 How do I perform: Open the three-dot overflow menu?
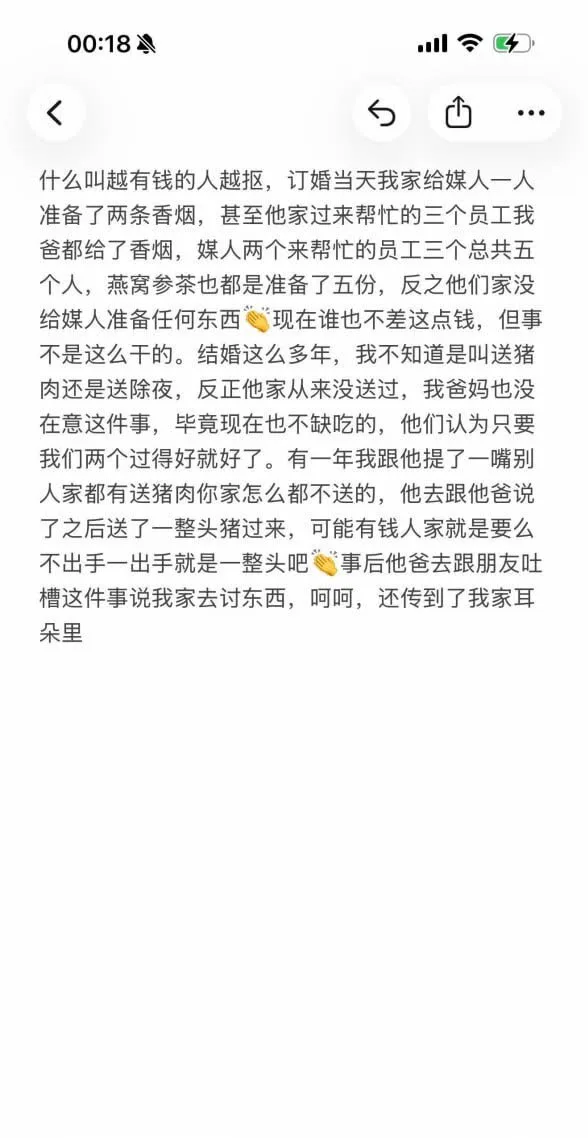[531, 112]
